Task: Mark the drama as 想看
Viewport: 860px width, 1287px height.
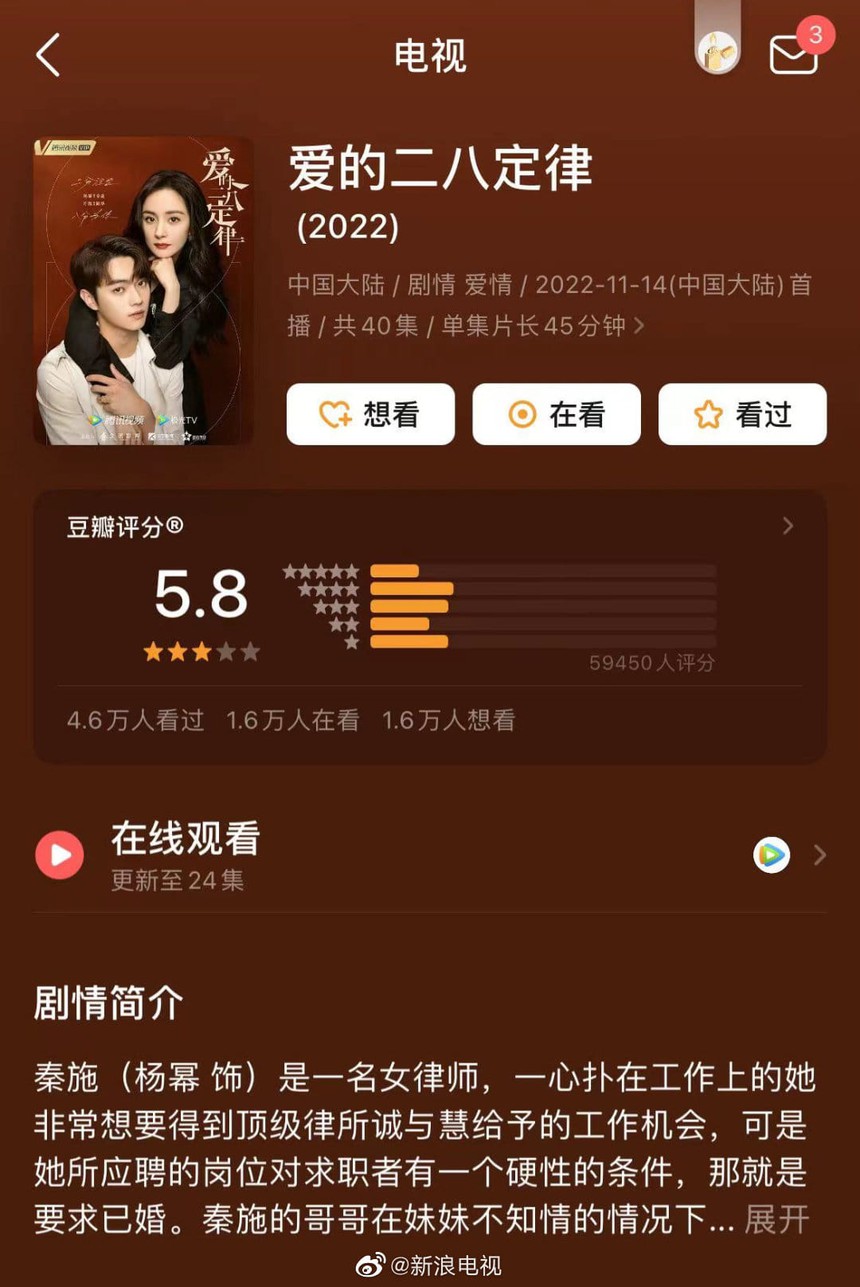Action: tap(370, 414)
